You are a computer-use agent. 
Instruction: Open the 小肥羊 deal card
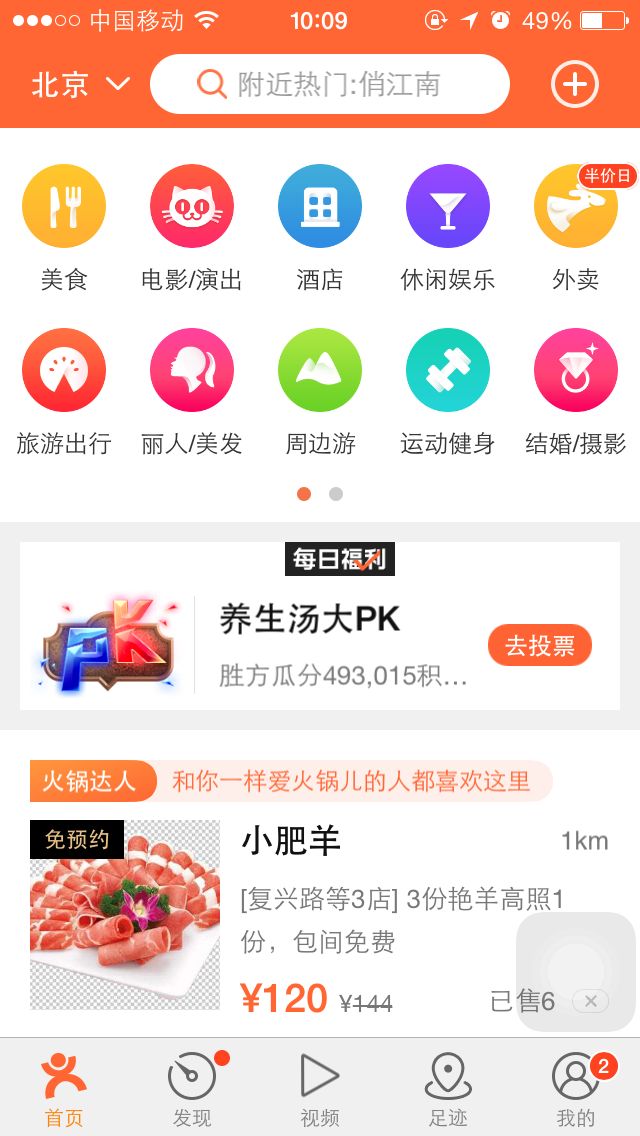pyautogui.click(x=320, y=916)
